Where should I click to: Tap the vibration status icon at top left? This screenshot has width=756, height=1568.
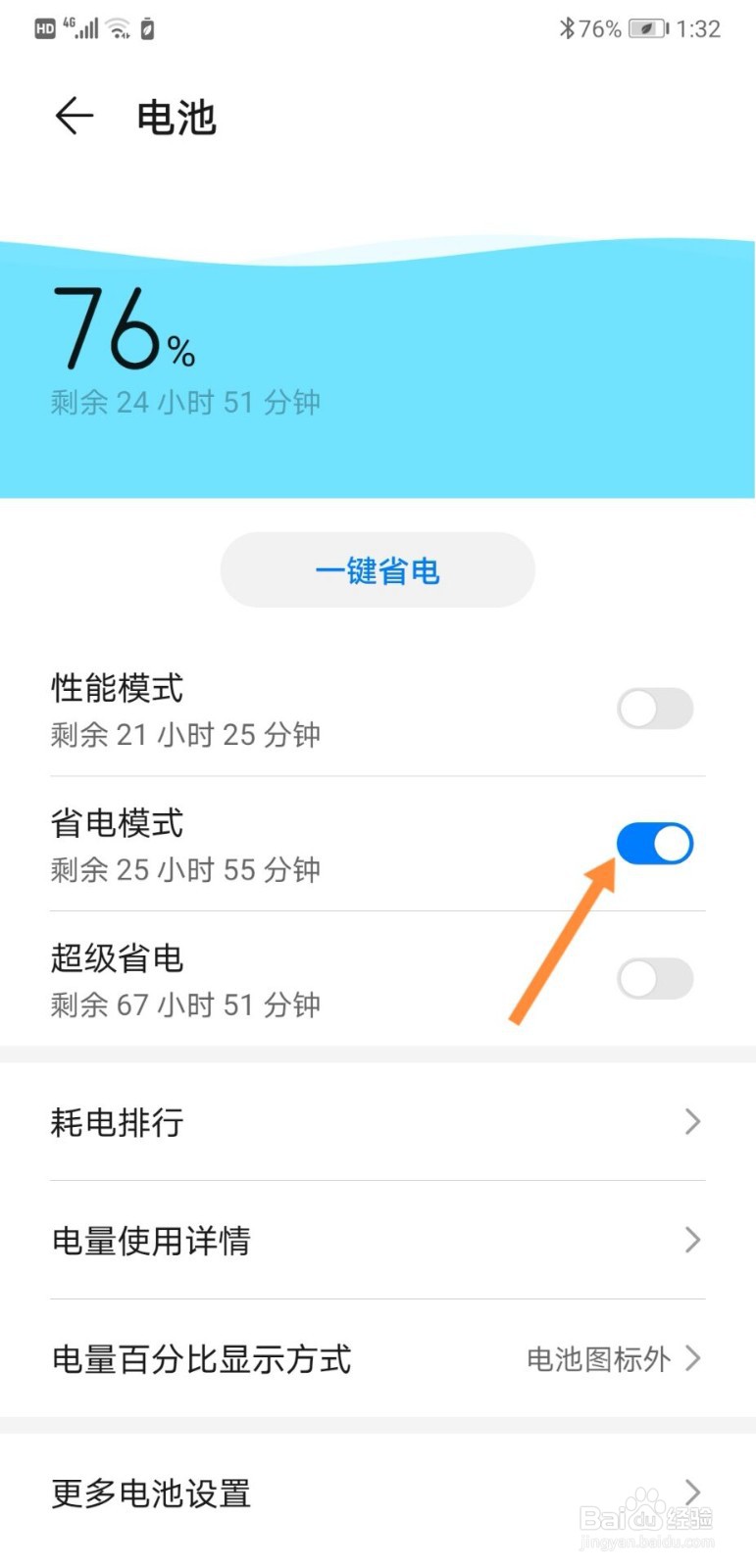point(147,28)
